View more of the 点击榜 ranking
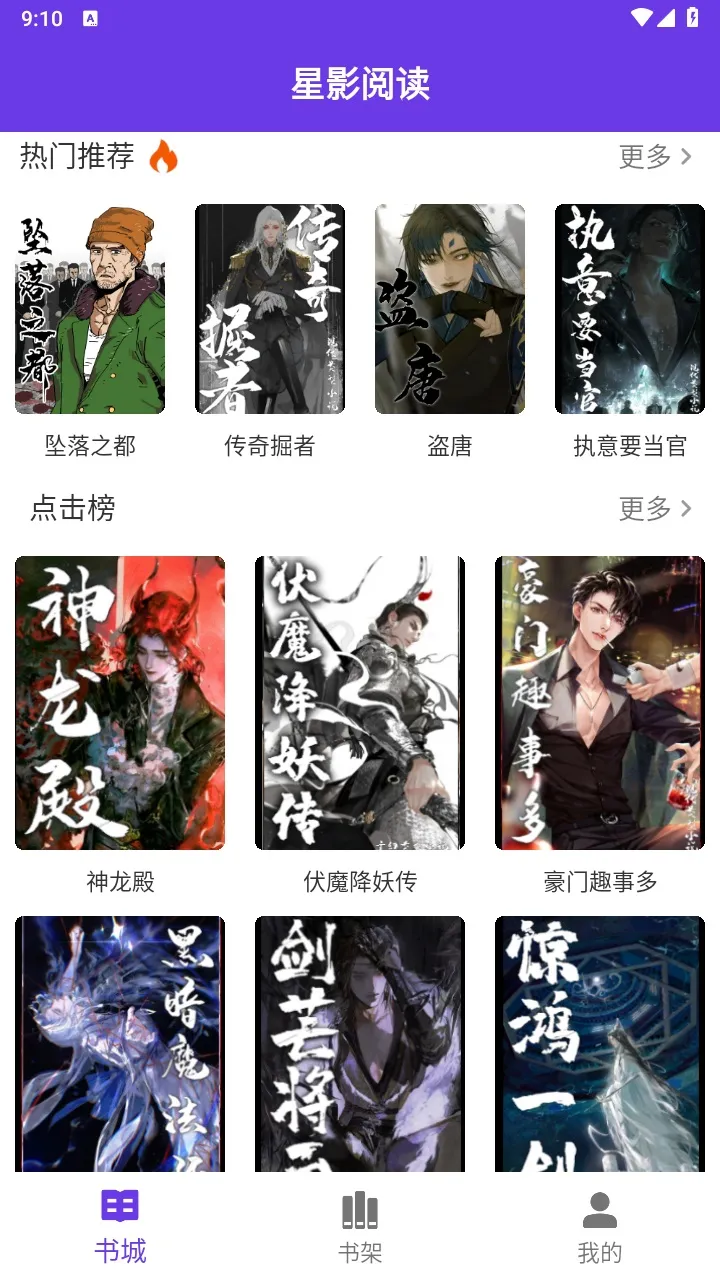Screen dimensions: 720x1280 (x=655, y=509)
